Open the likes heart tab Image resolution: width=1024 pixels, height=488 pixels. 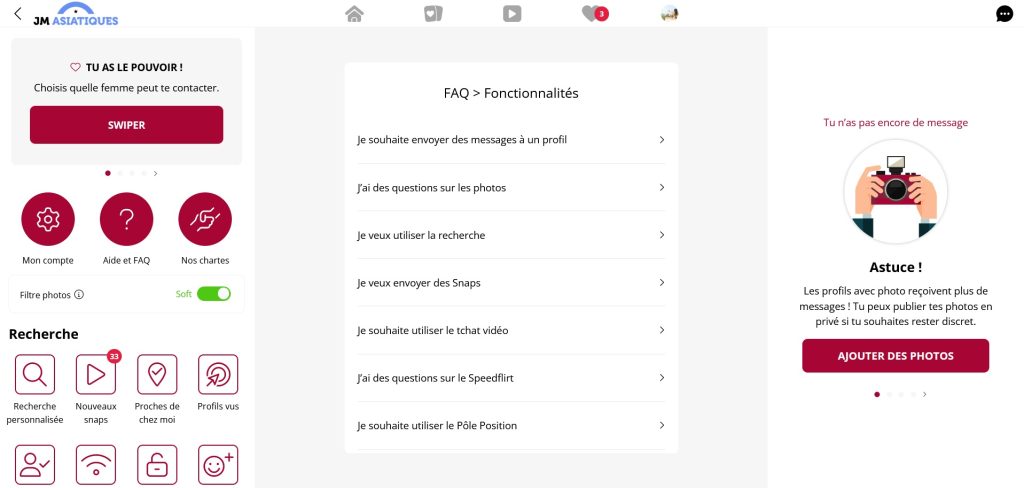pos(590,14)
